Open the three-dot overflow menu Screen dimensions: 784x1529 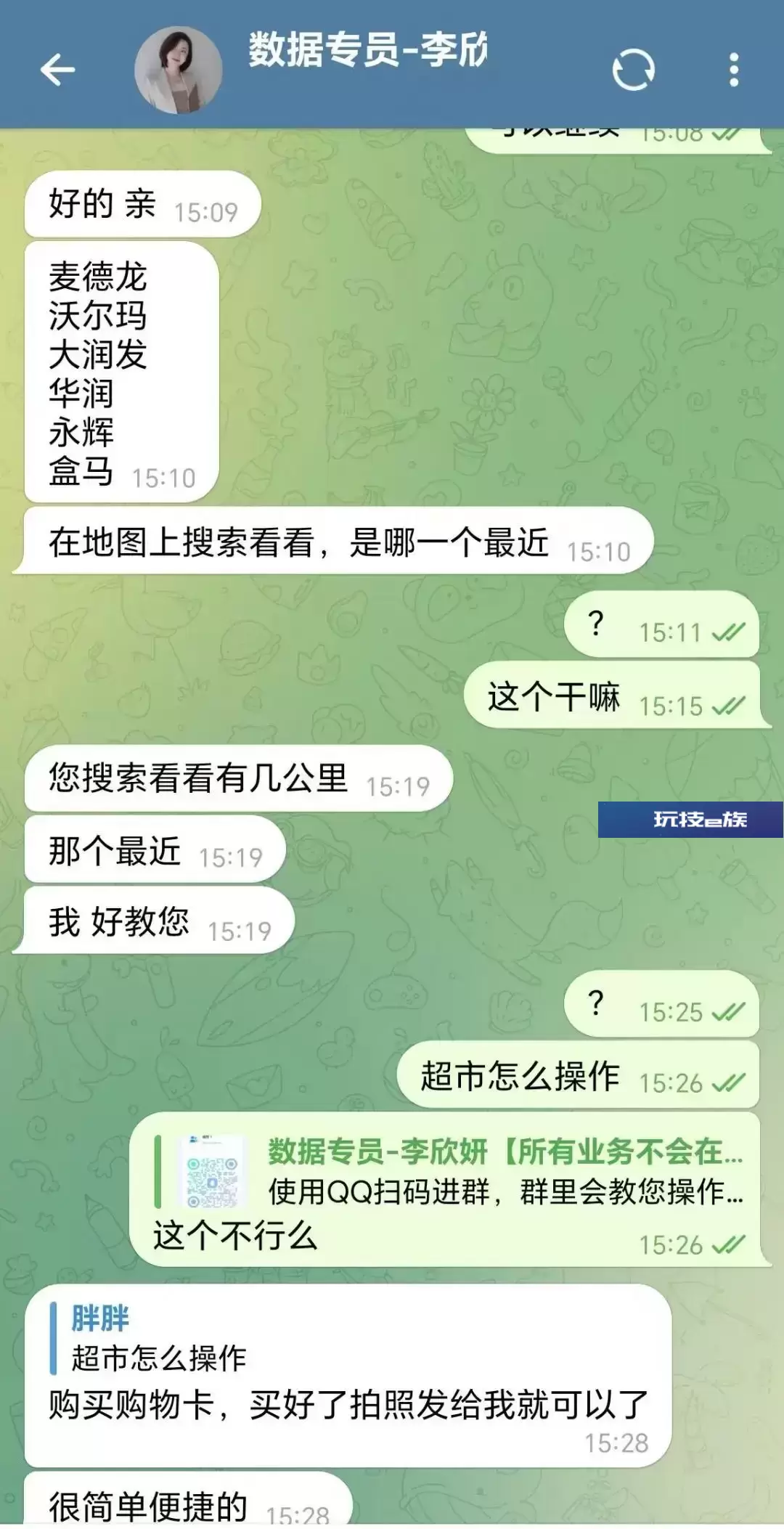(734, 70)
